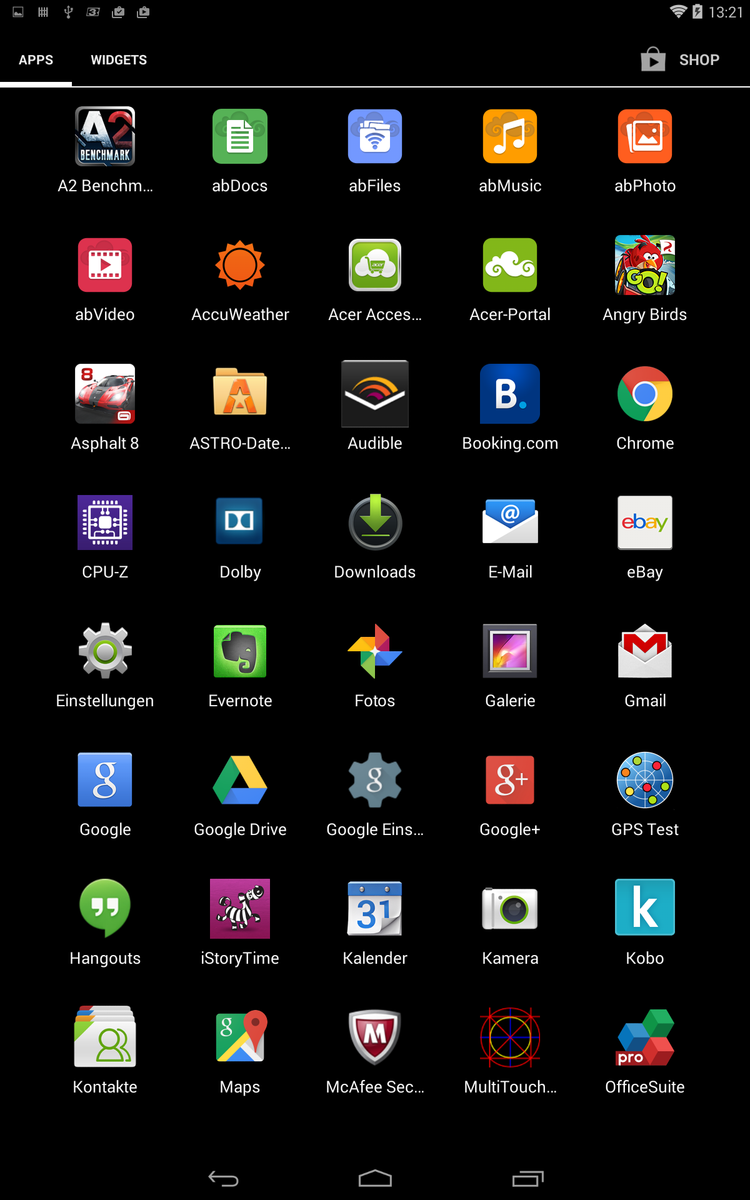Open the eBay app
Image resolution: width=750 pixels, height=1200 pixels.
[x=645, y=523]
